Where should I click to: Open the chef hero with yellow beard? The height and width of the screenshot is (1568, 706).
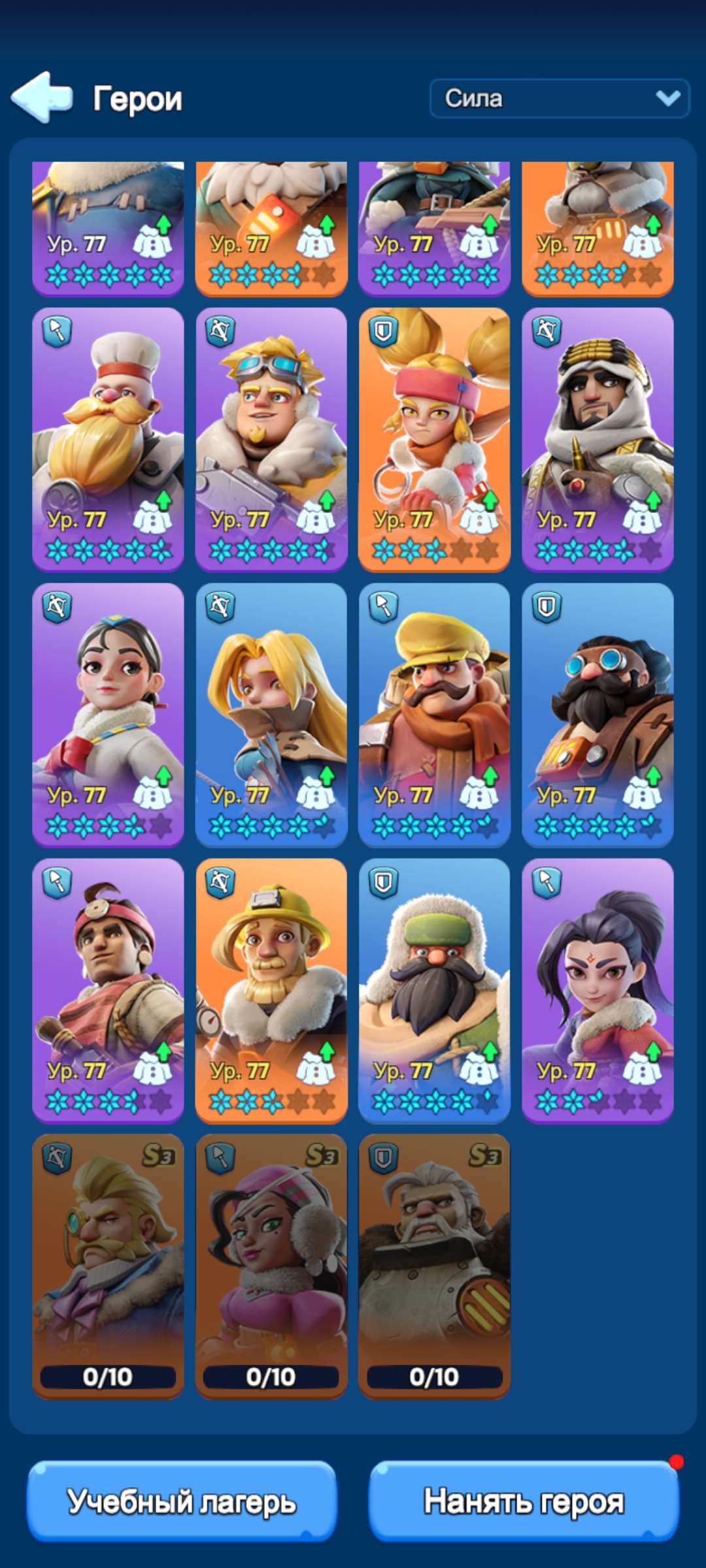pos(108,440)
